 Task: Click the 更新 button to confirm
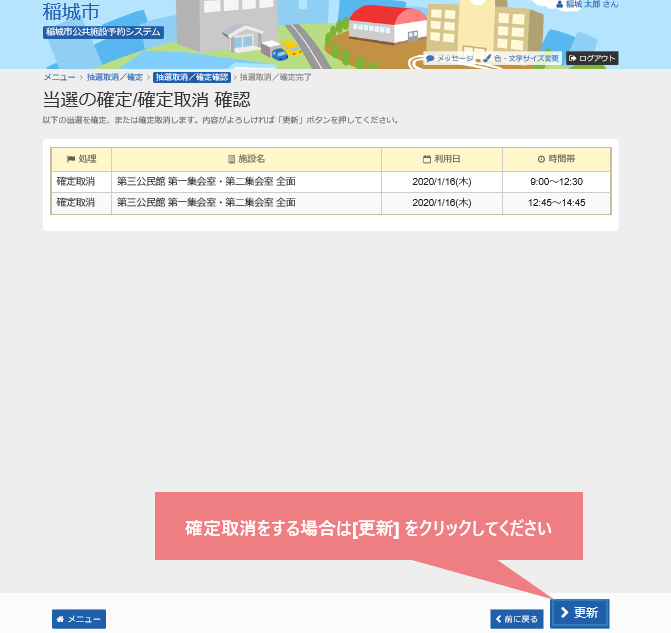pyautogui.click(x=579, y=613)
